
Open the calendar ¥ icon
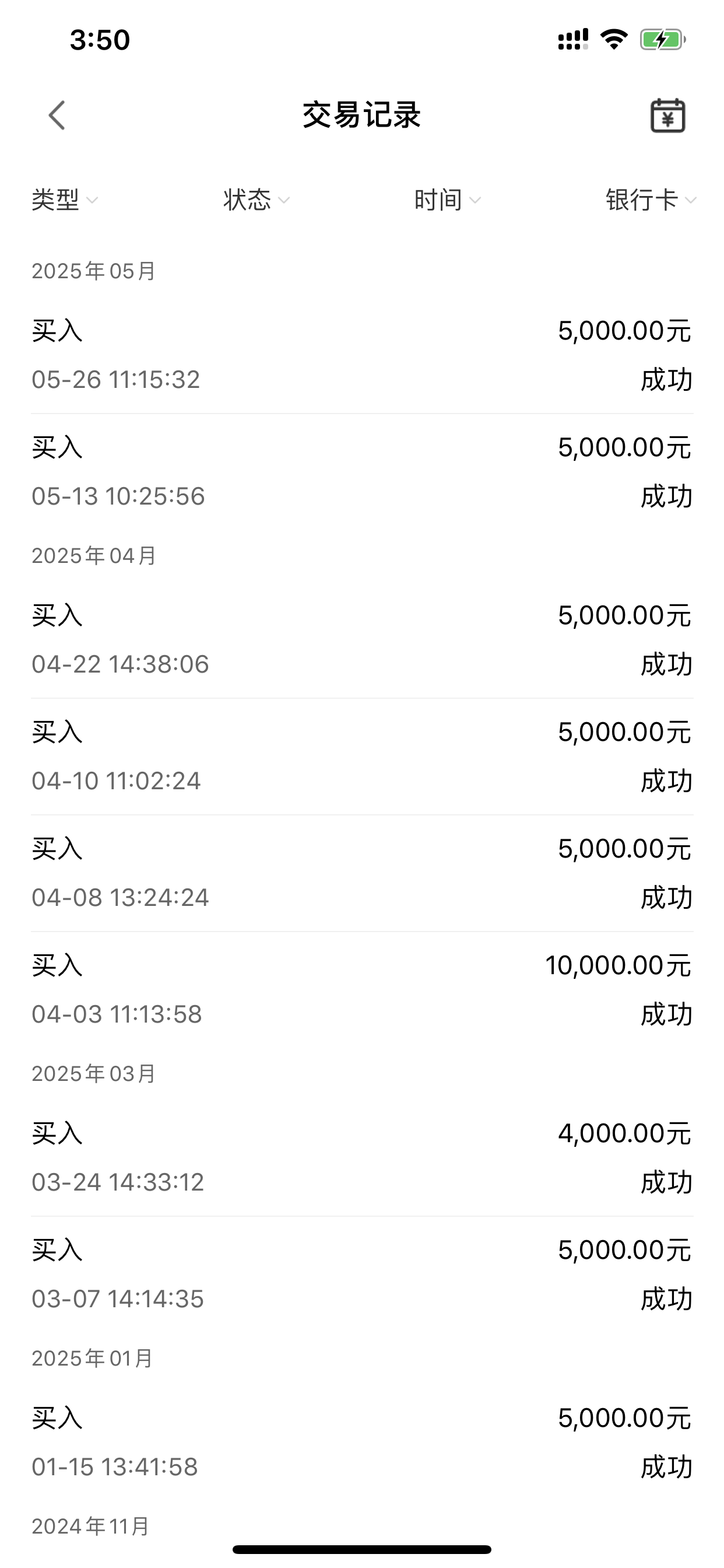[667, 116]
